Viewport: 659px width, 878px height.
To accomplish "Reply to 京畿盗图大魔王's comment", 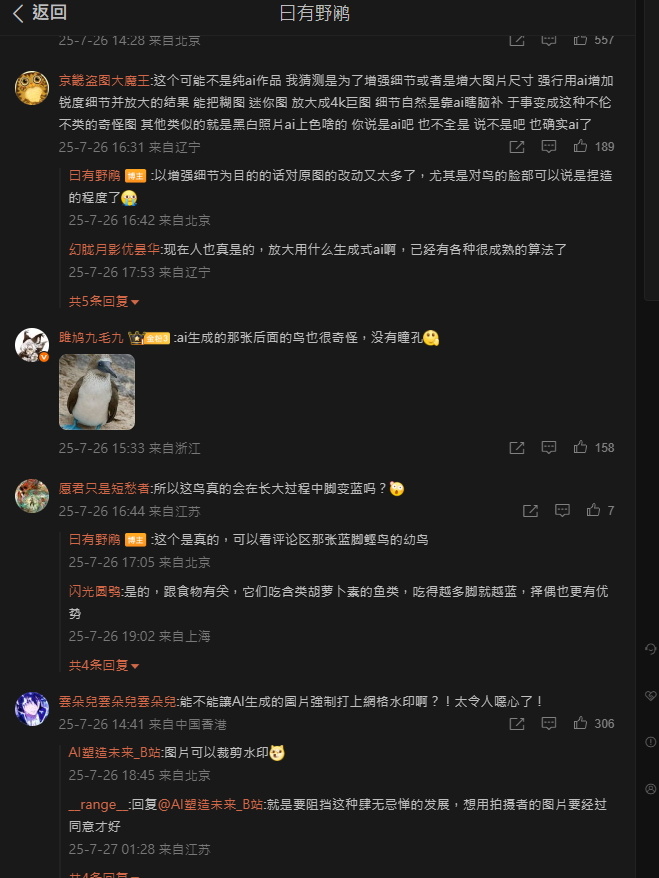I will coord(548,146).
